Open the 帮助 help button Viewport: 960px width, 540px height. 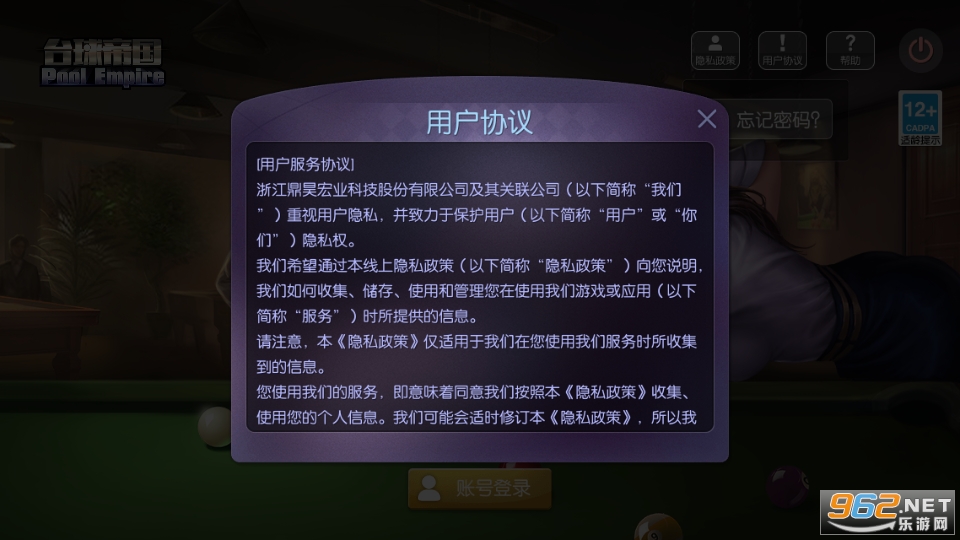tap(850, 50)
